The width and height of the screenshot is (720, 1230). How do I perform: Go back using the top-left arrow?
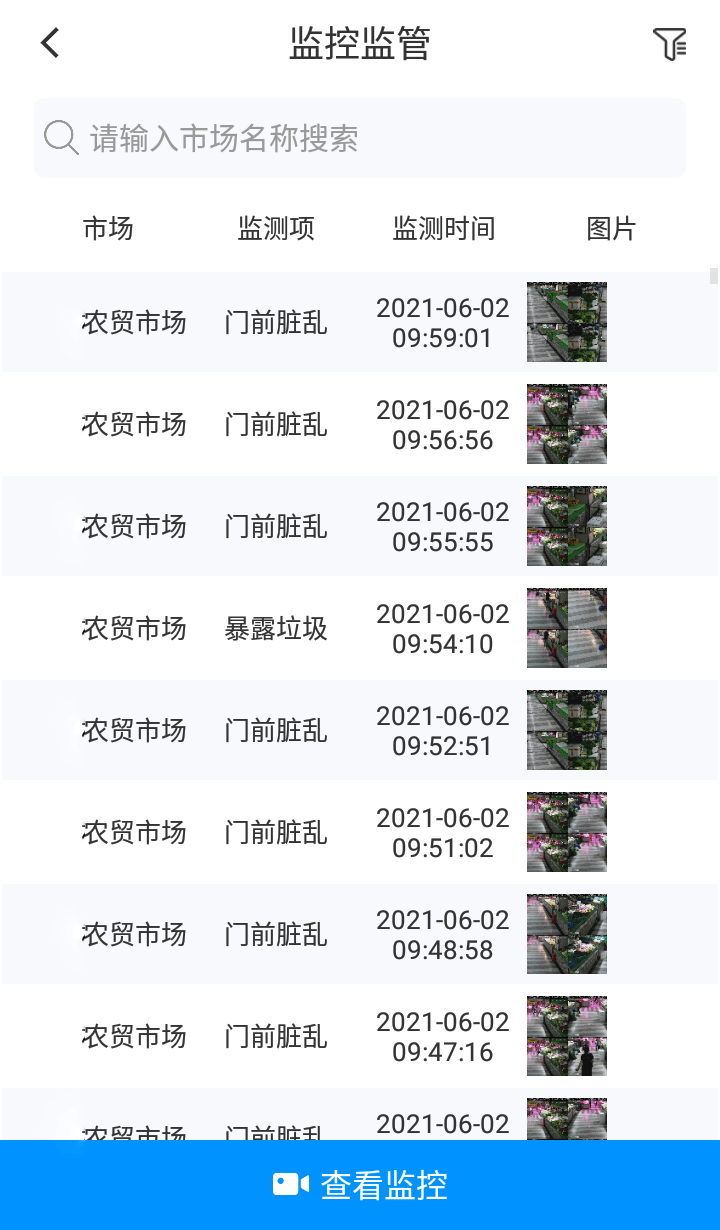(x=50, y=43)
